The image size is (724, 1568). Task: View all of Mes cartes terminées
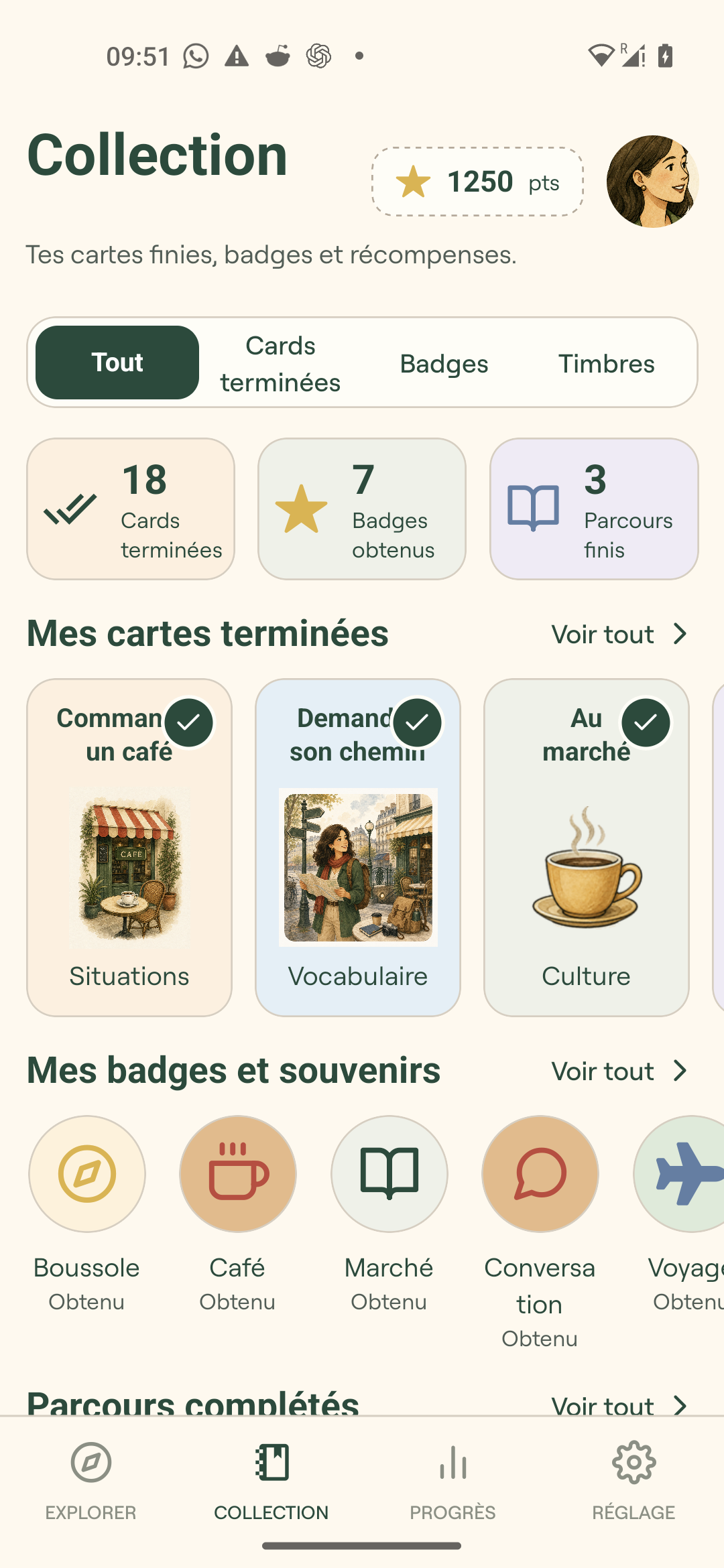coord(620,635)
